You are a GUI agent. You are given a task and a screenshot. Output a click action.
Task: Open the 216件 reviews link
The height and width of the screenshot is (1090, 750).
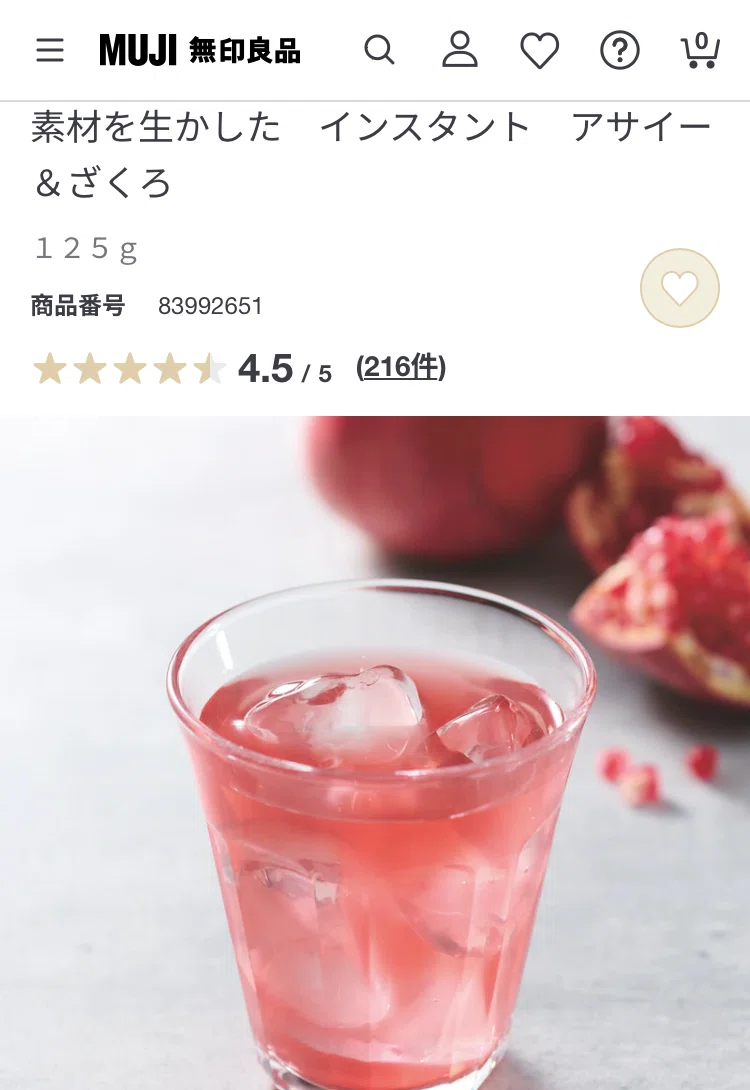(x=401, y=367)
